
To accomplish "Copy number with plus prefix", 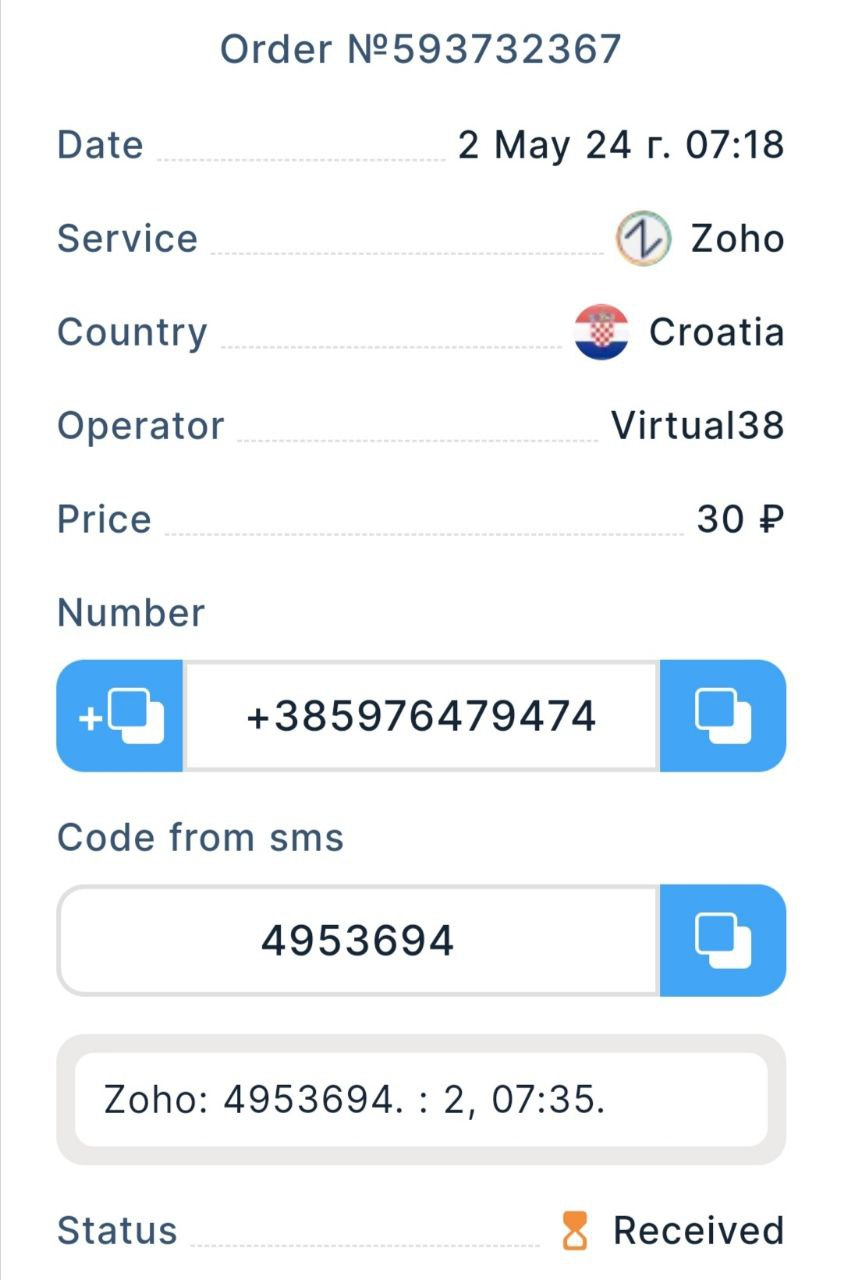I will [120, 716].
